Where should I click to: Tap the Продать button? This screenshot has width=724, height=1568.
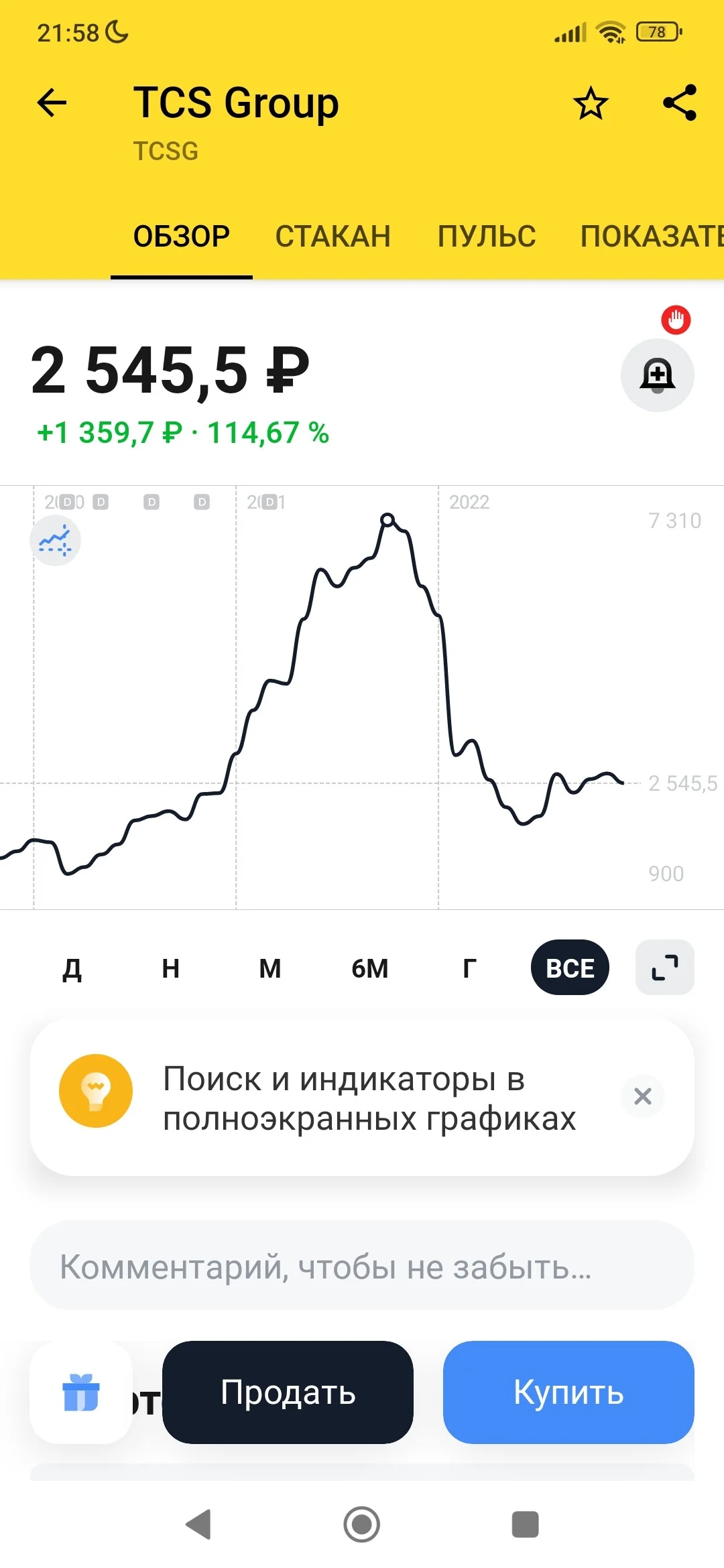pyautogui.click(x=288, y=1392)
